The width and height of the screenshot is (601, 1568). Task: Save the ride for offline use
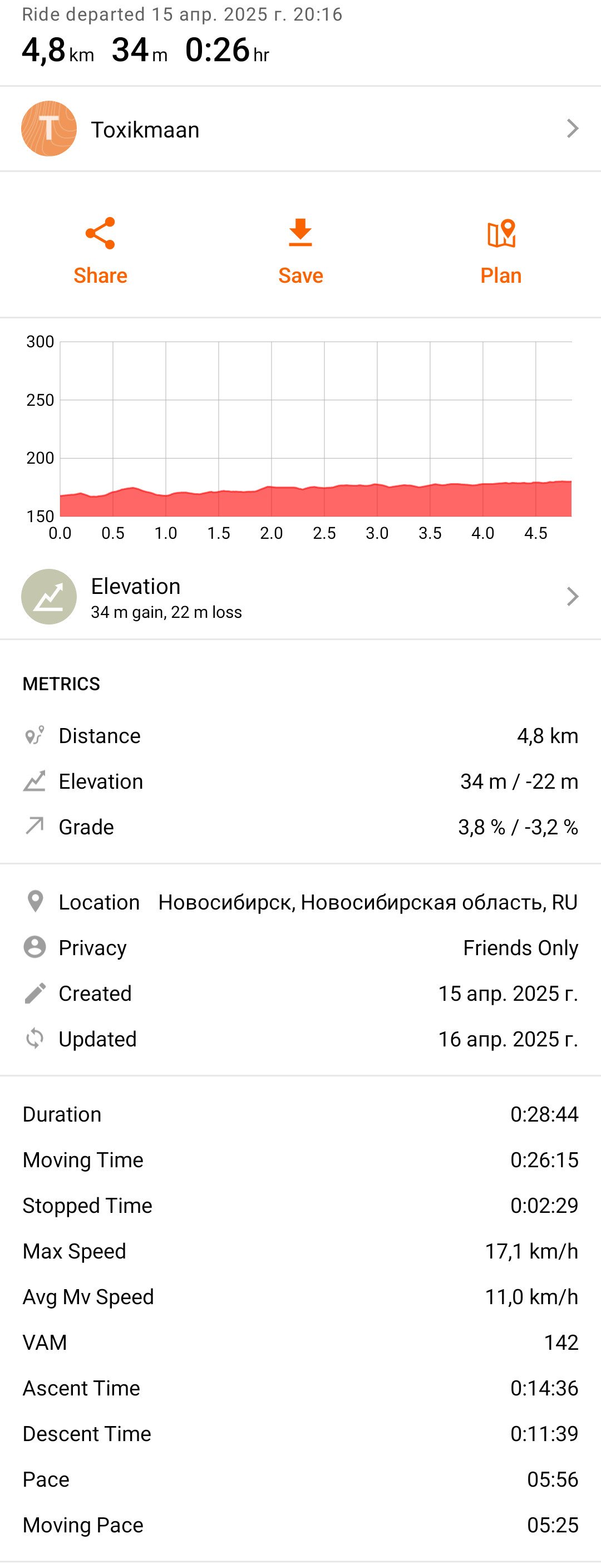coord(300,251)
